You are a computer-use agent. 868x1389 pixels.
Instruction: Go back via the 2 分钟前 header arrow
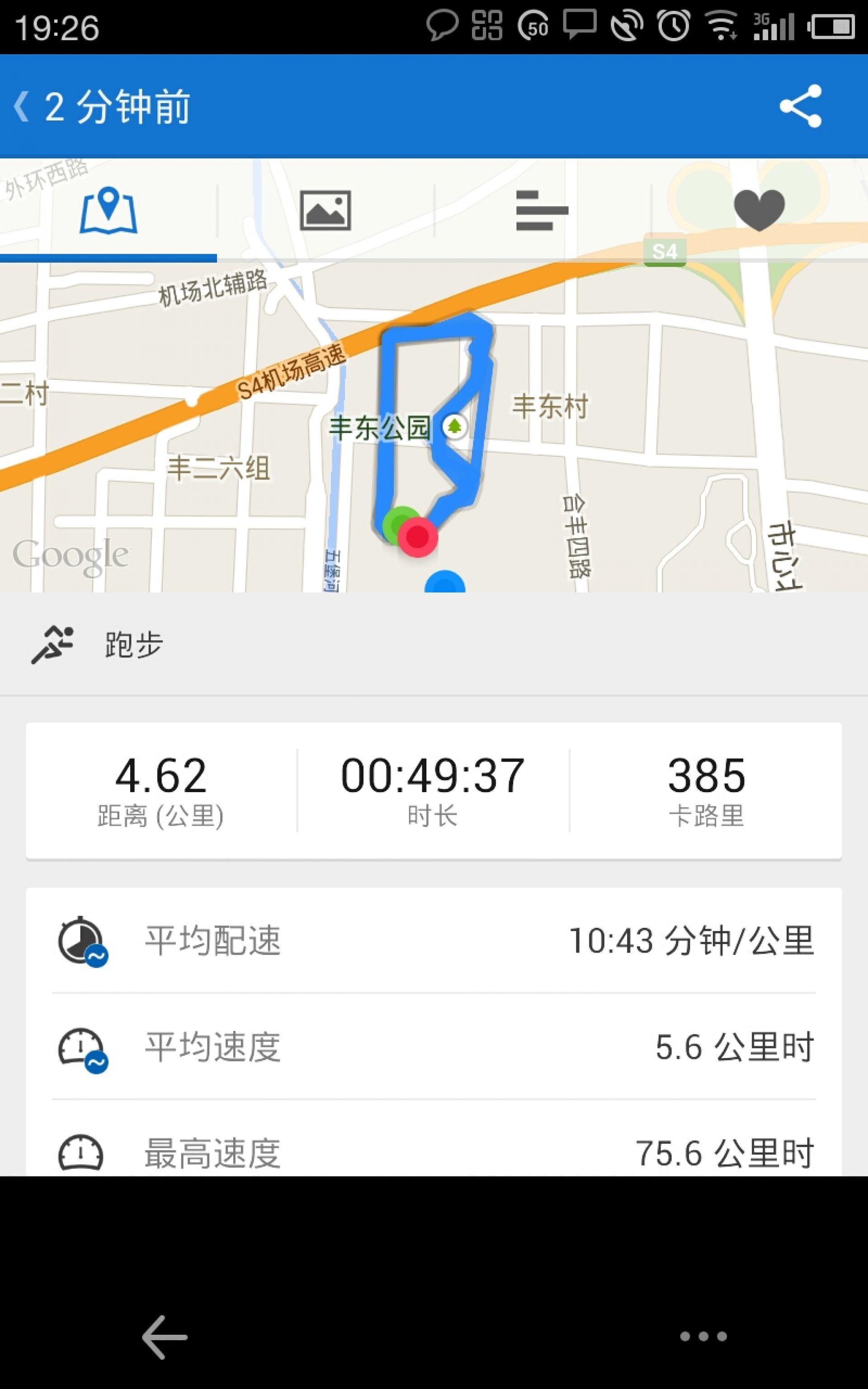pos(22,106)
